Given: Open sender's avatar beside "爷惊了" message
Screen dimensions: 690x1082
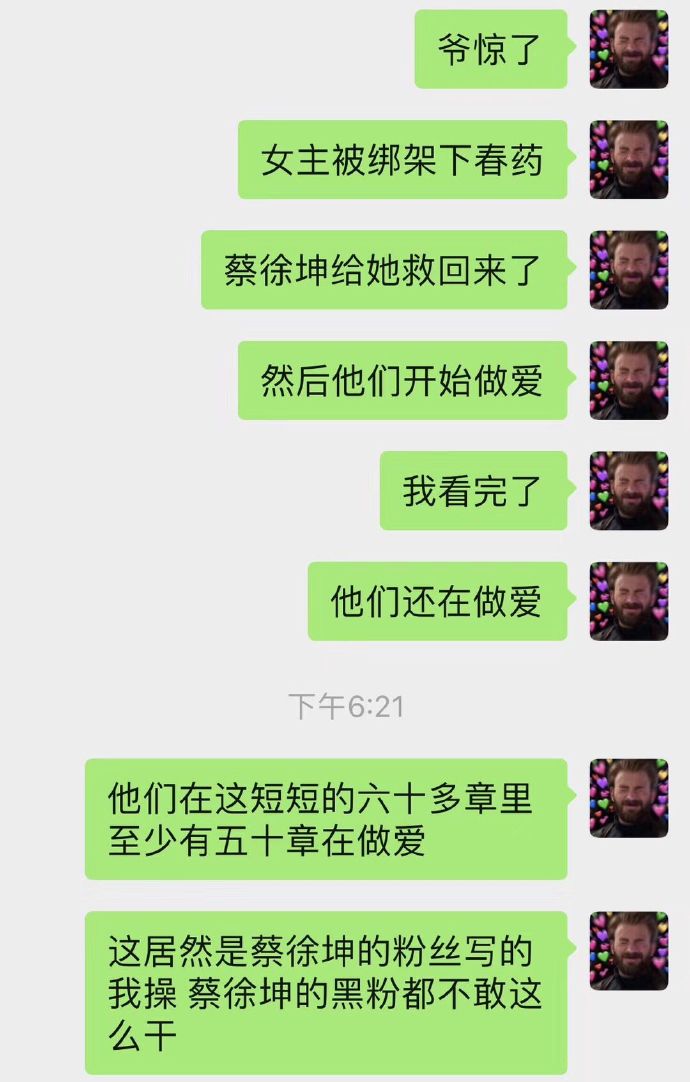Looking at the screenshot, I should (629, 49).
